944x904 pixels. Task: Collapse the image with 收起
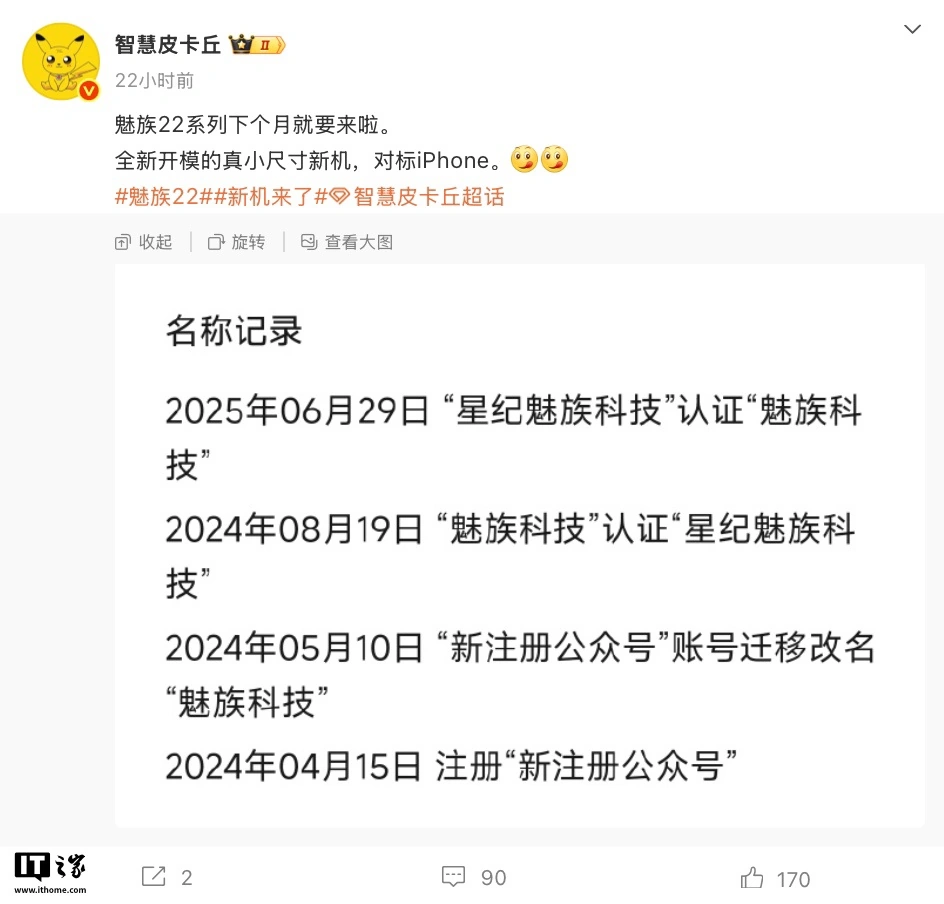[x=144, y=242]
